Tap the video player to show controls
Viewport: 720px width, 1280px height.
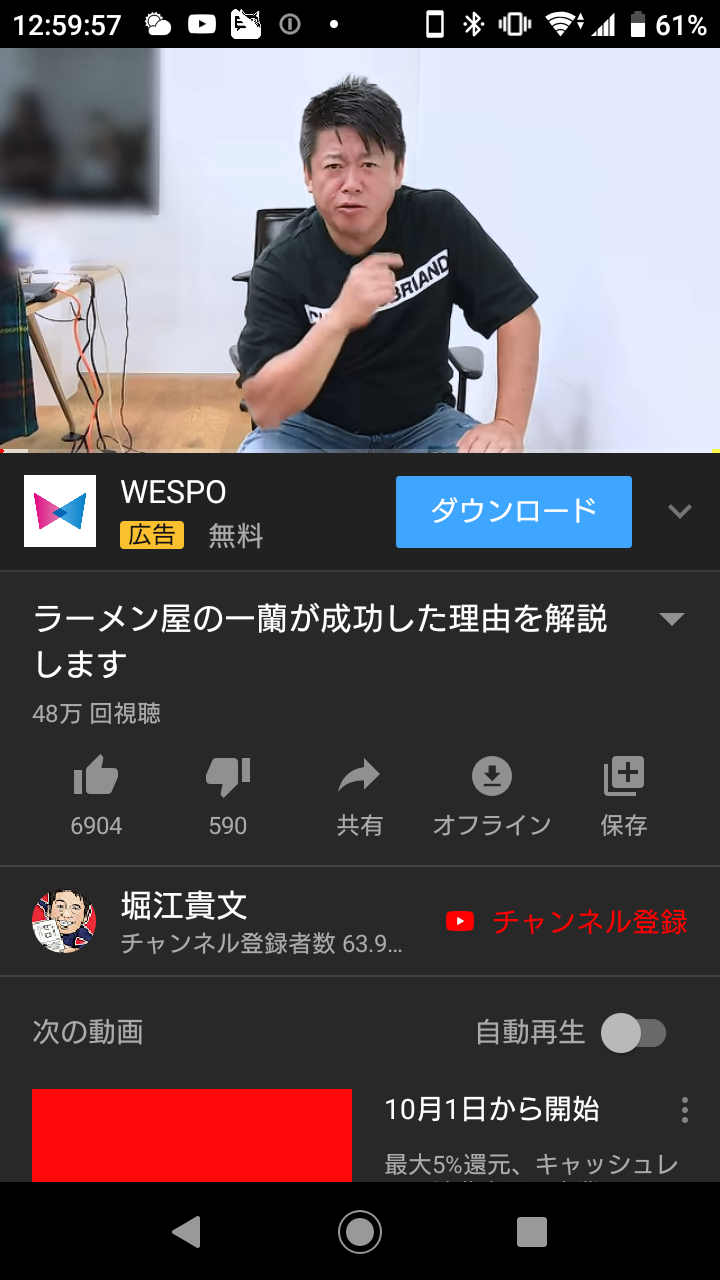pyautogui.click(x=360, y=250)
